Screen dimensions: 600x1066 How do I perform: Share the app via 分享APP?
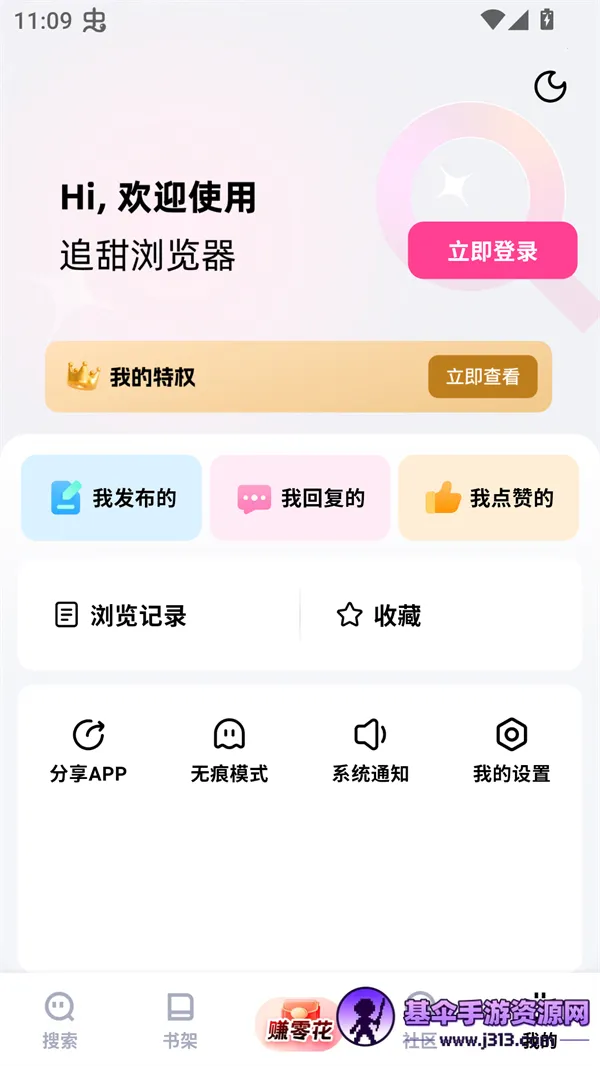pyautogui.click(x=89, y=750)
